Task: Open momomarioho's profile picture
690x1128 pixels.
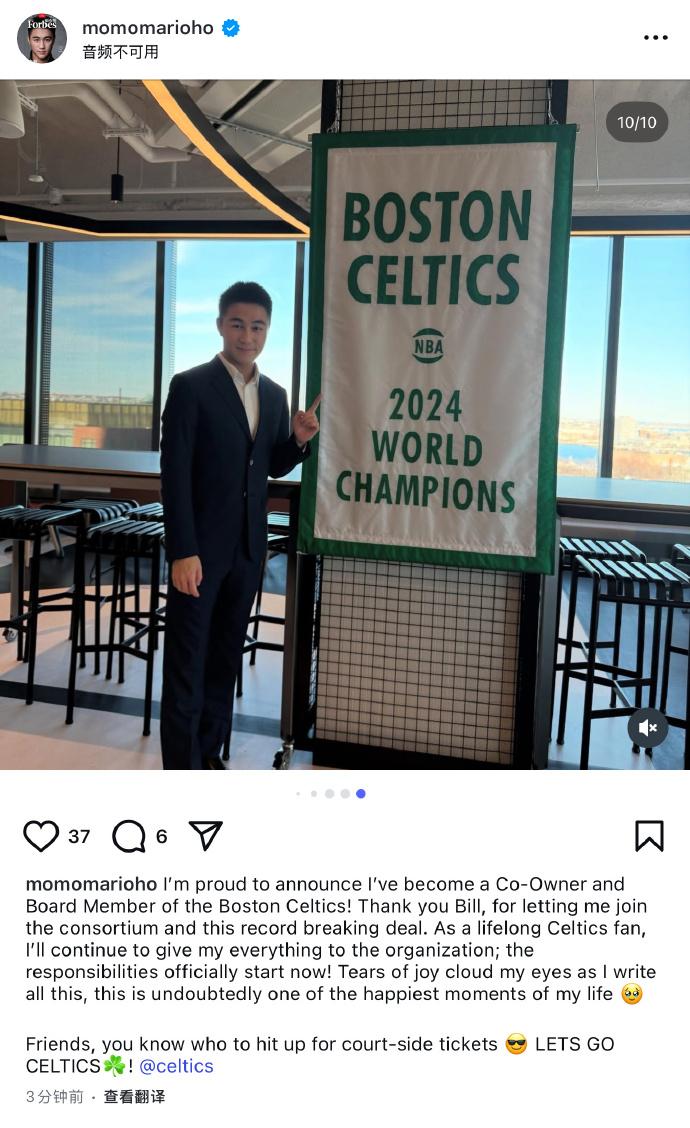Action: [42, 39]
